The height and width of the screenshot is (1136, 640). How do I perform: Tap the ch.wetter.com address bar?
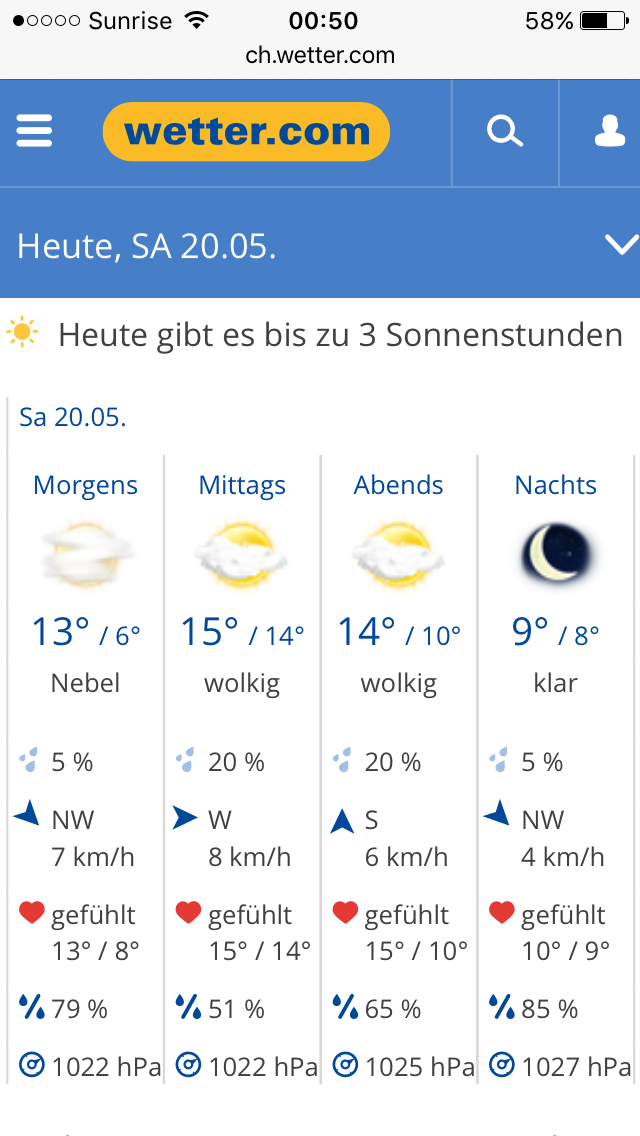pyautogui.click(x=320, y=55)
